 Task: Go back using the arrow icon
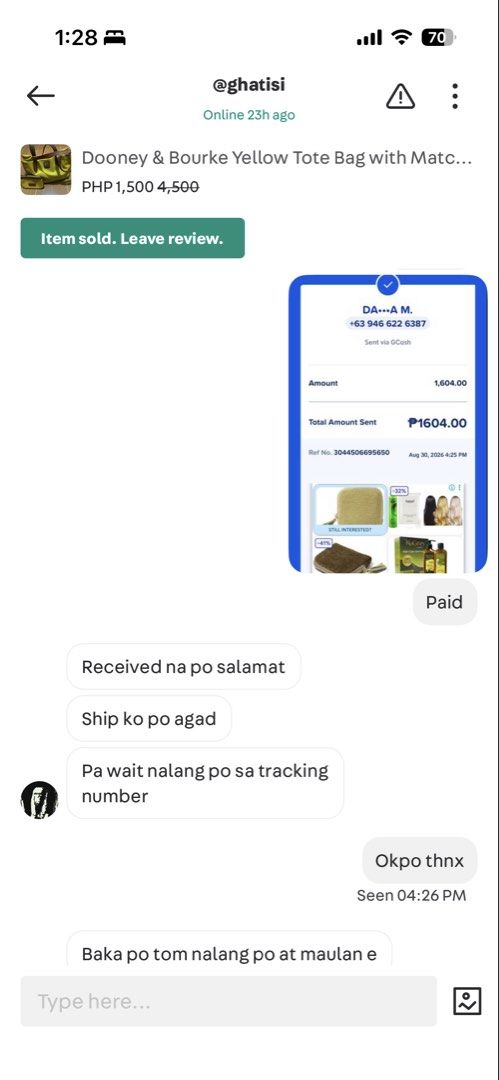coord(41,96)
